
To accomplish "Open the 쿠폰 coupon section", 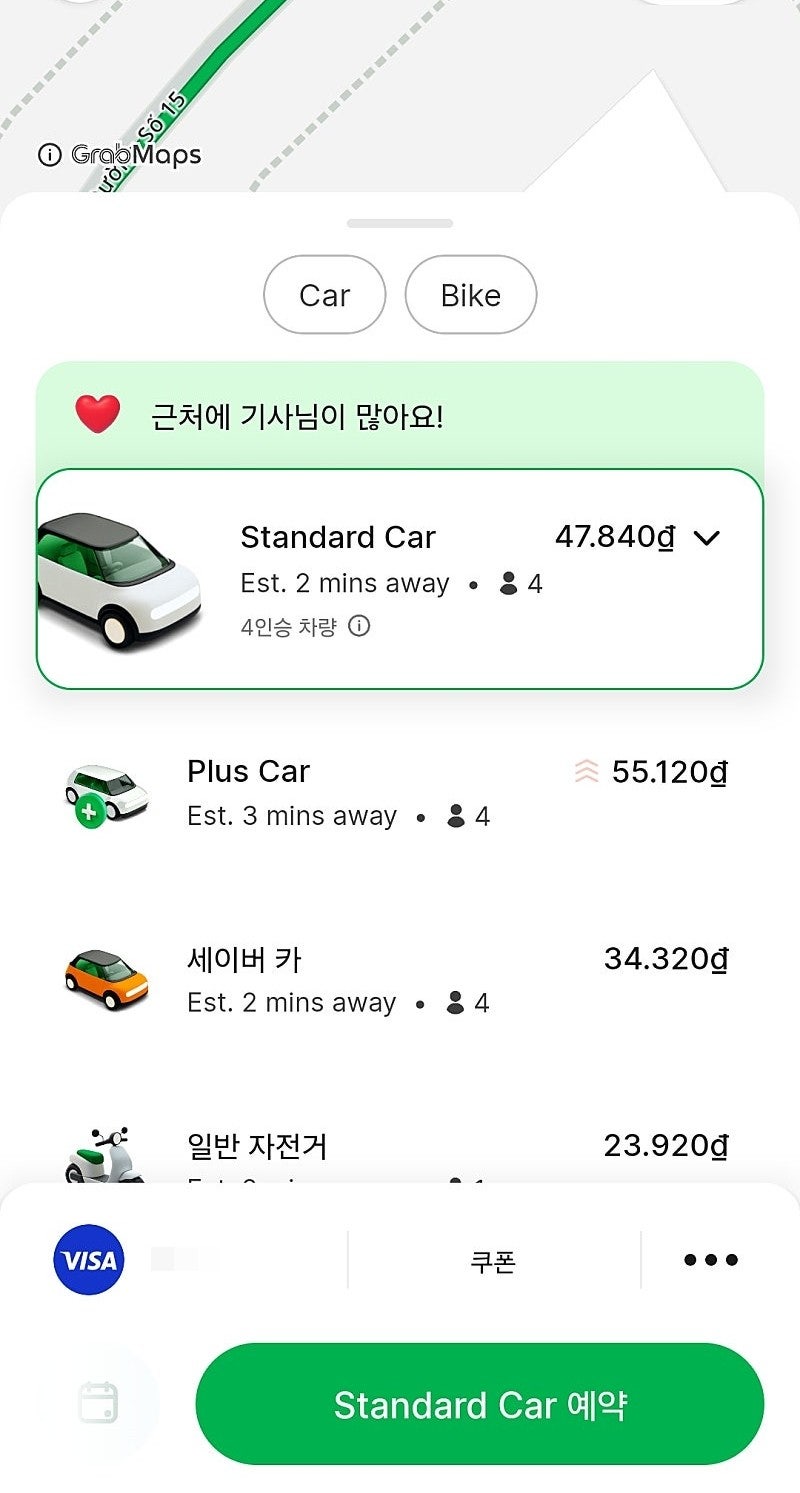I will pyautogui.click(x=493, y=1261).
